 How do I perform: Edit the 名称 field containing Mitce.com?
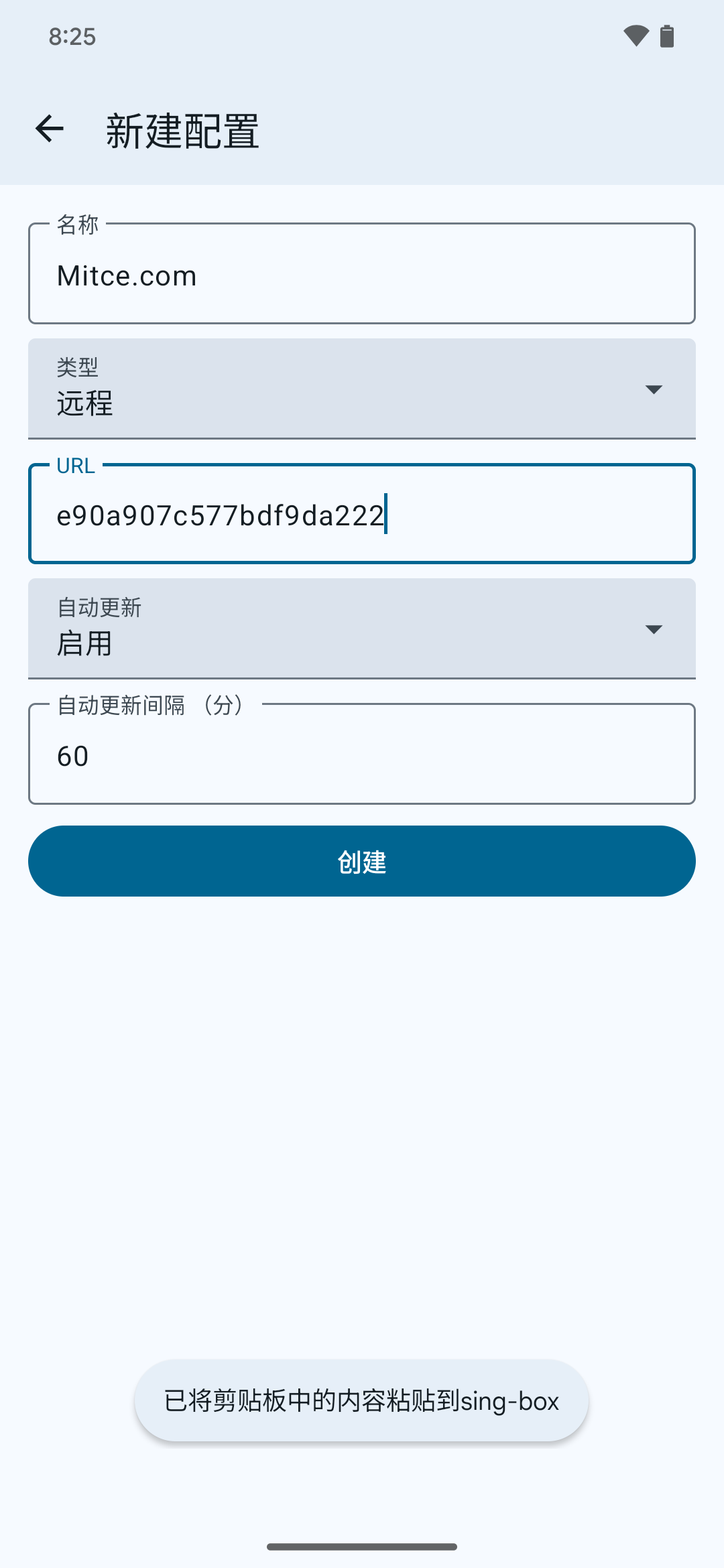click(362, 273)
